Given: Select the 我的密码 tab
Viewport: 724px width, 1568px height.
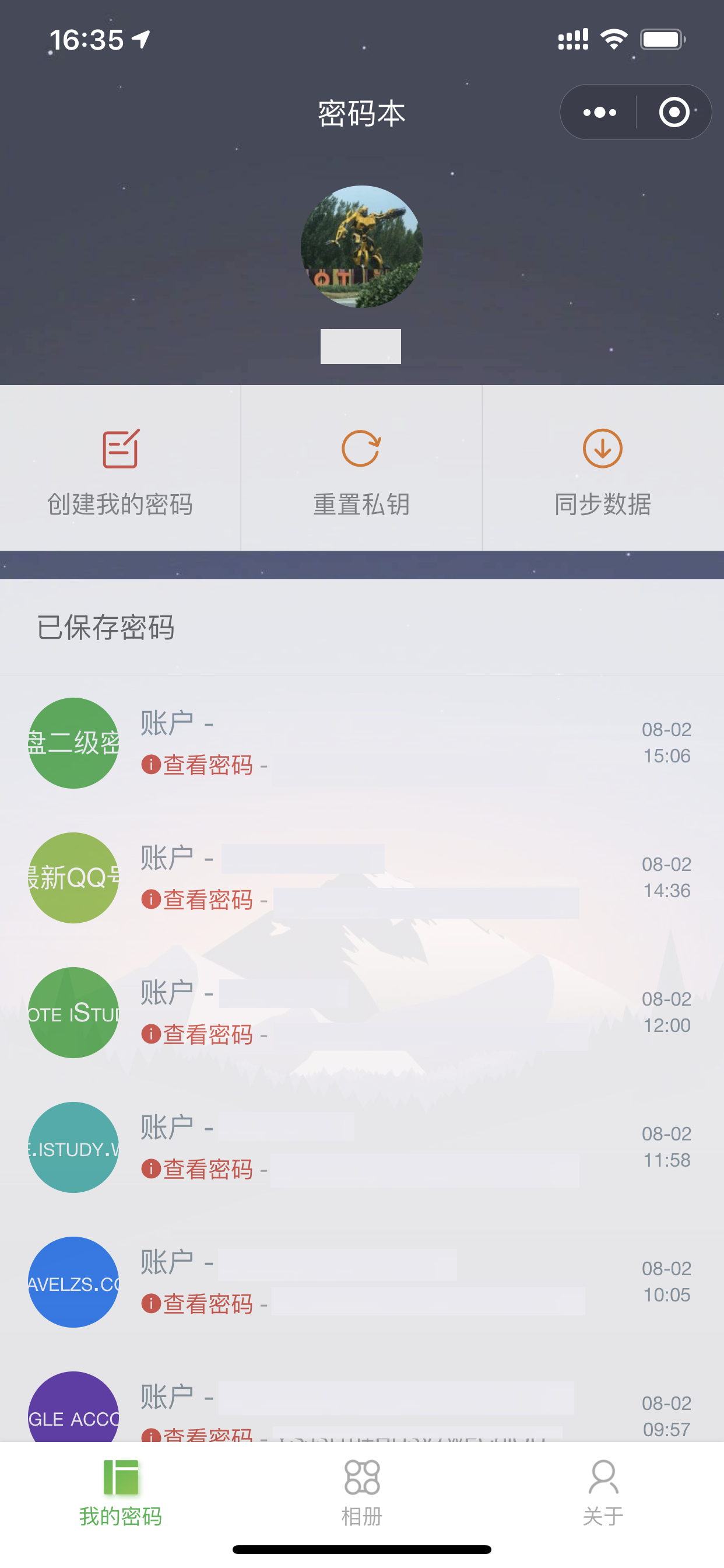Looking at the screenshot, I should coord(121,1492).
